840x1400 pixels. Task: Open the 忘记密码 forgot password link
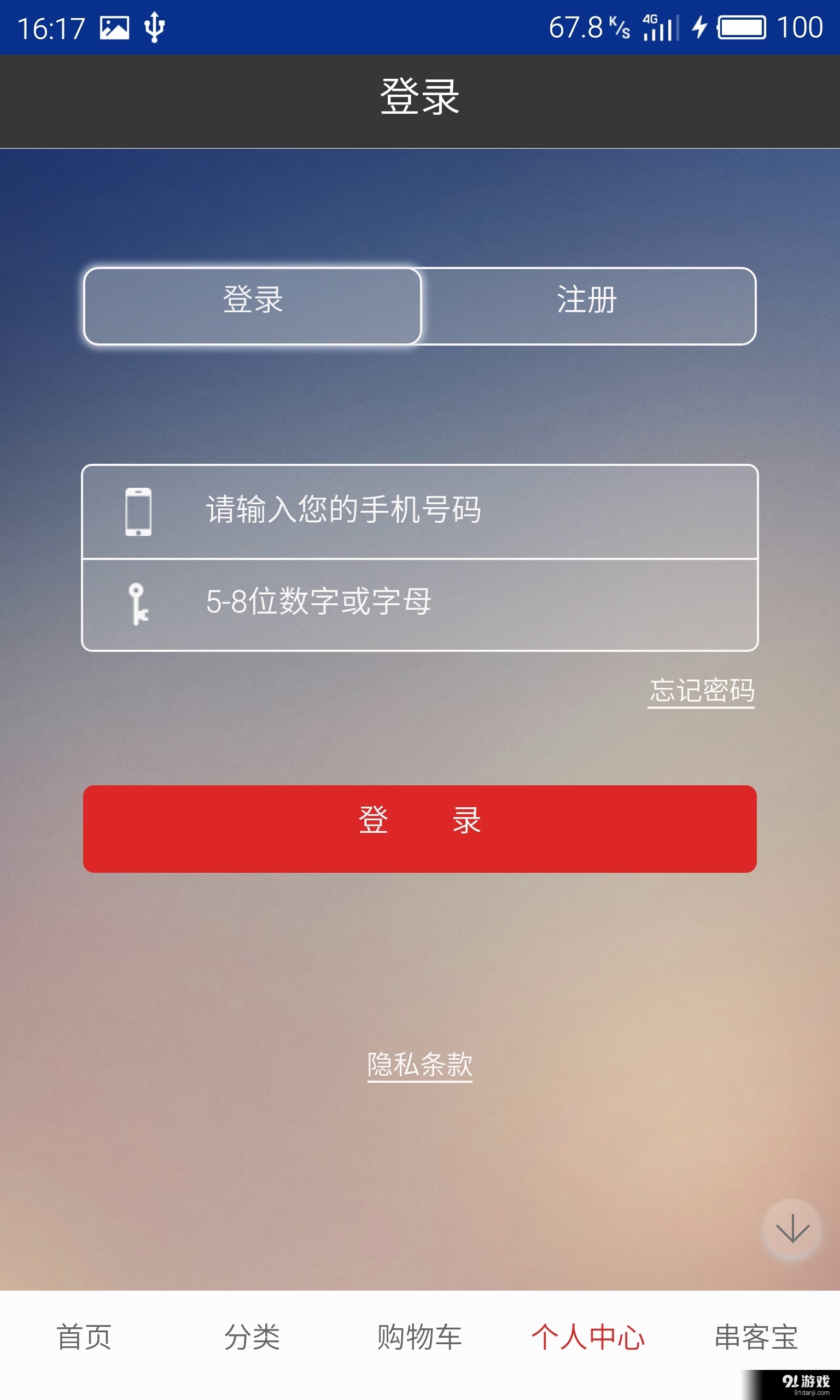coord(702,691)
